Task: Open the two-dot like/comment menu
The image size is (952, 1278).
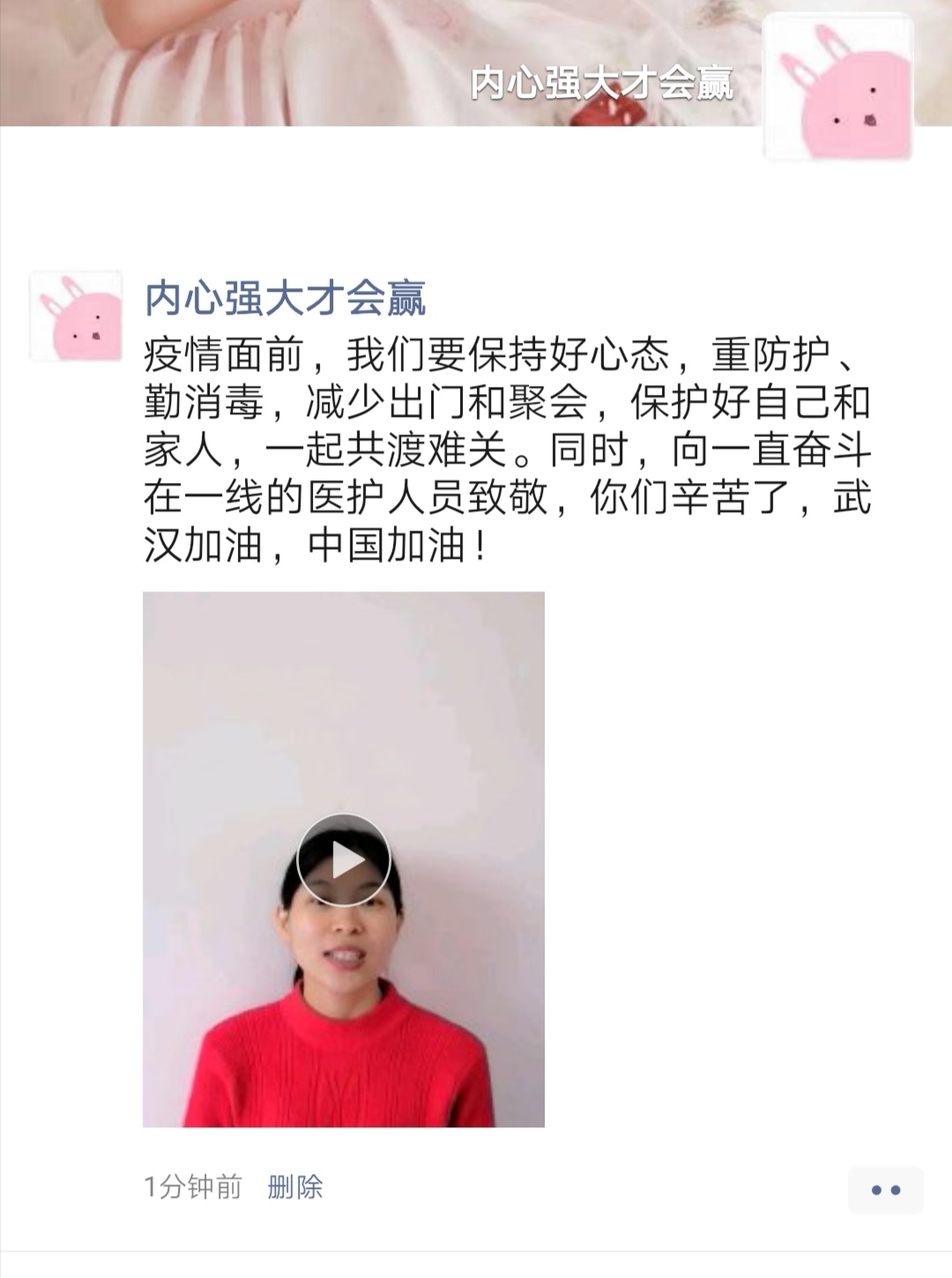Action: [x=885, y=1190]
